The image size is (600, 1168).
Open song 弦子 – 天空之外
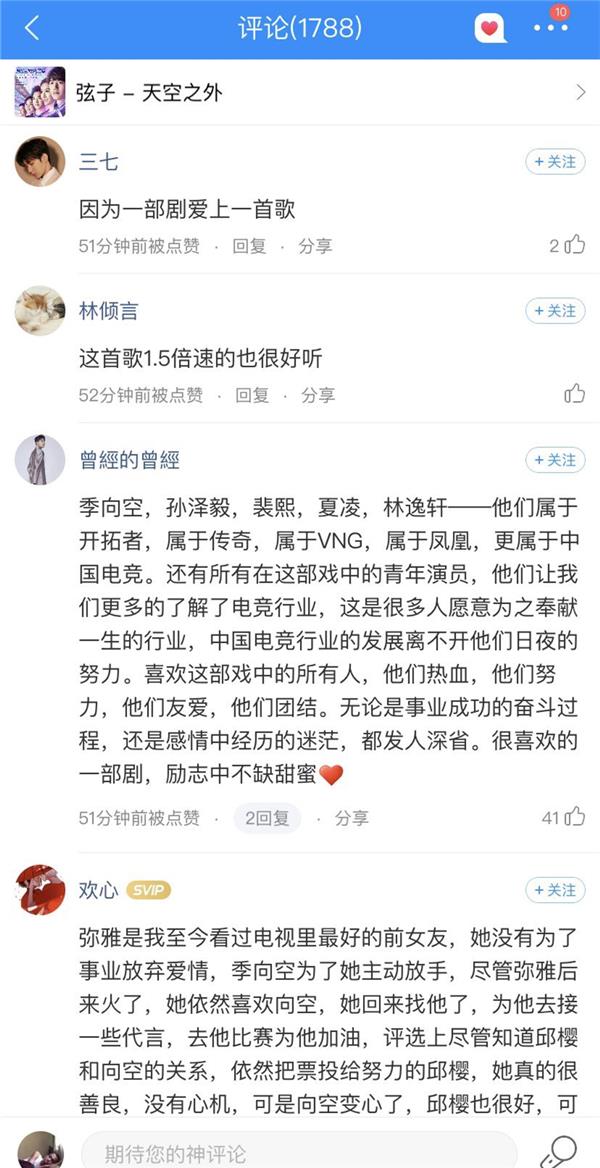click(300, 93)
